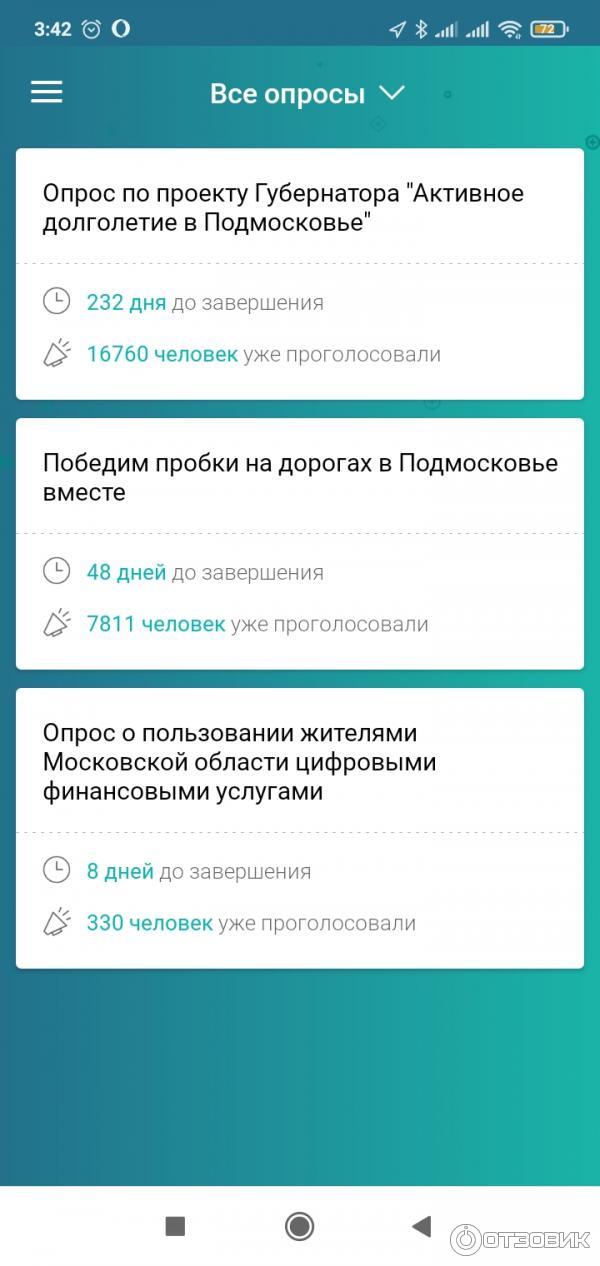Open 'Победим пробки на дорогах' survey card

tap(299, 477)
